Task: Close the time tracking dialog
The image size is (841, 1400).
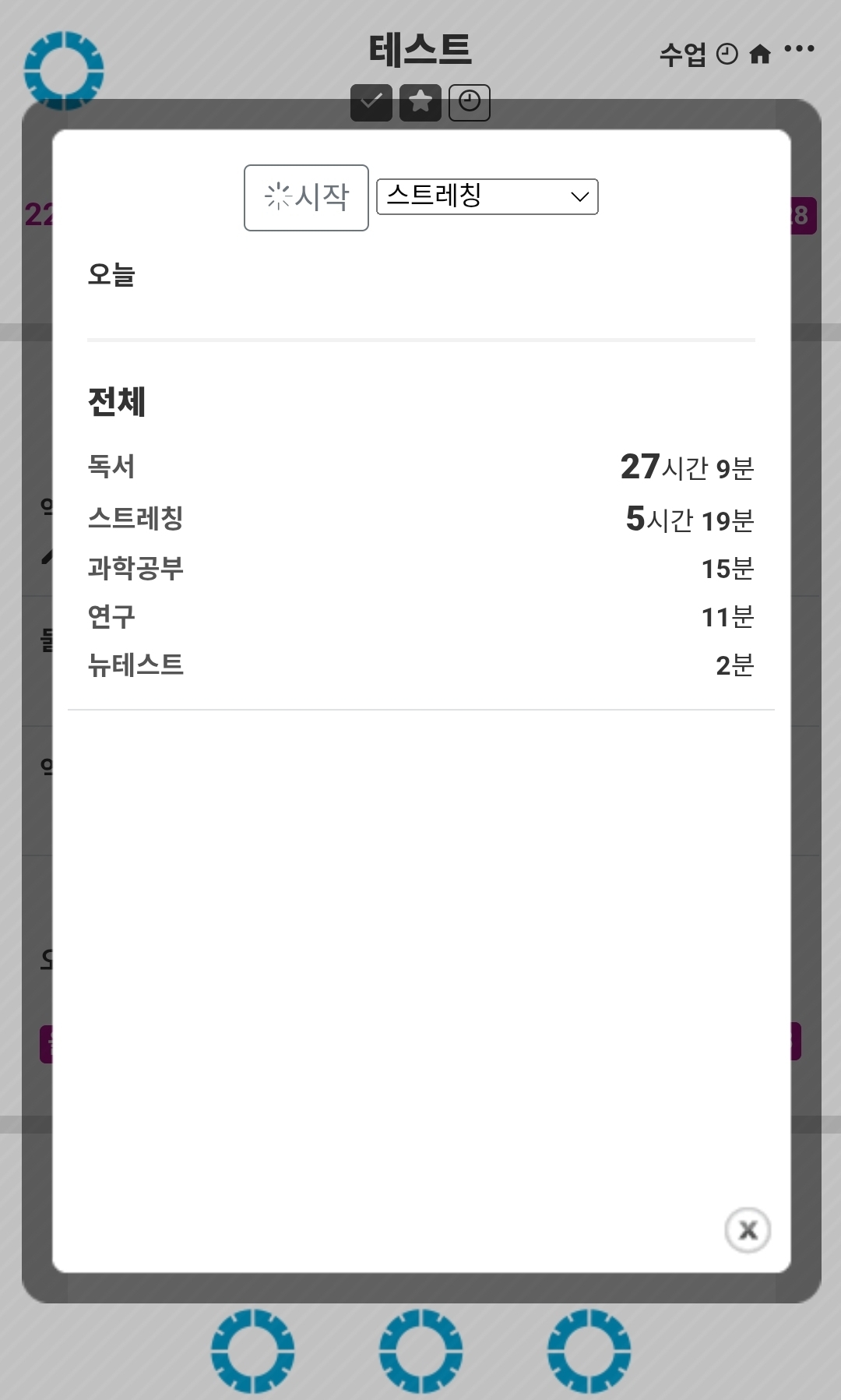Action: point(748,1230)
